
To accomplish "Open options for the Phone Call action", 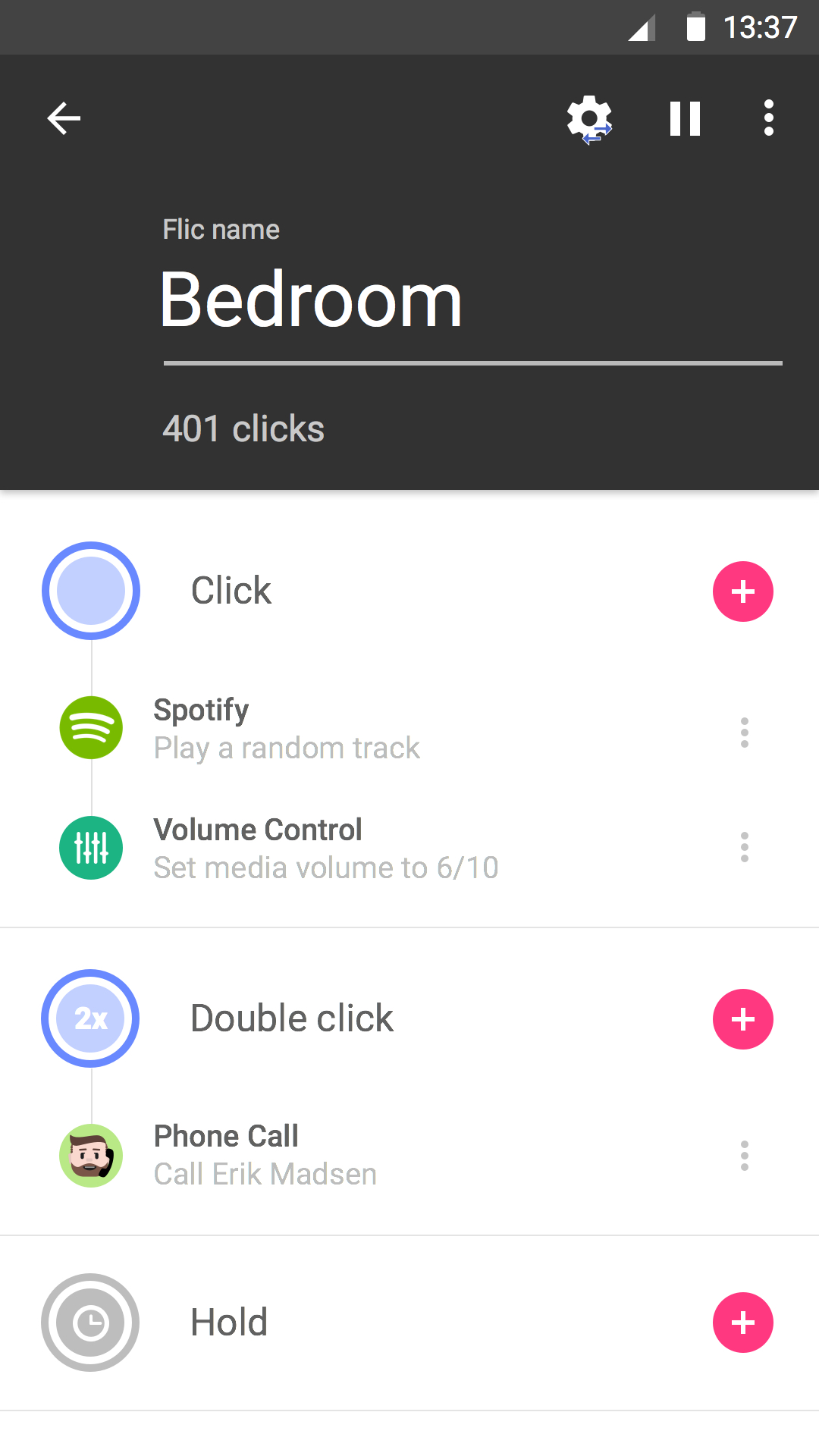I will pos(744,1155).
